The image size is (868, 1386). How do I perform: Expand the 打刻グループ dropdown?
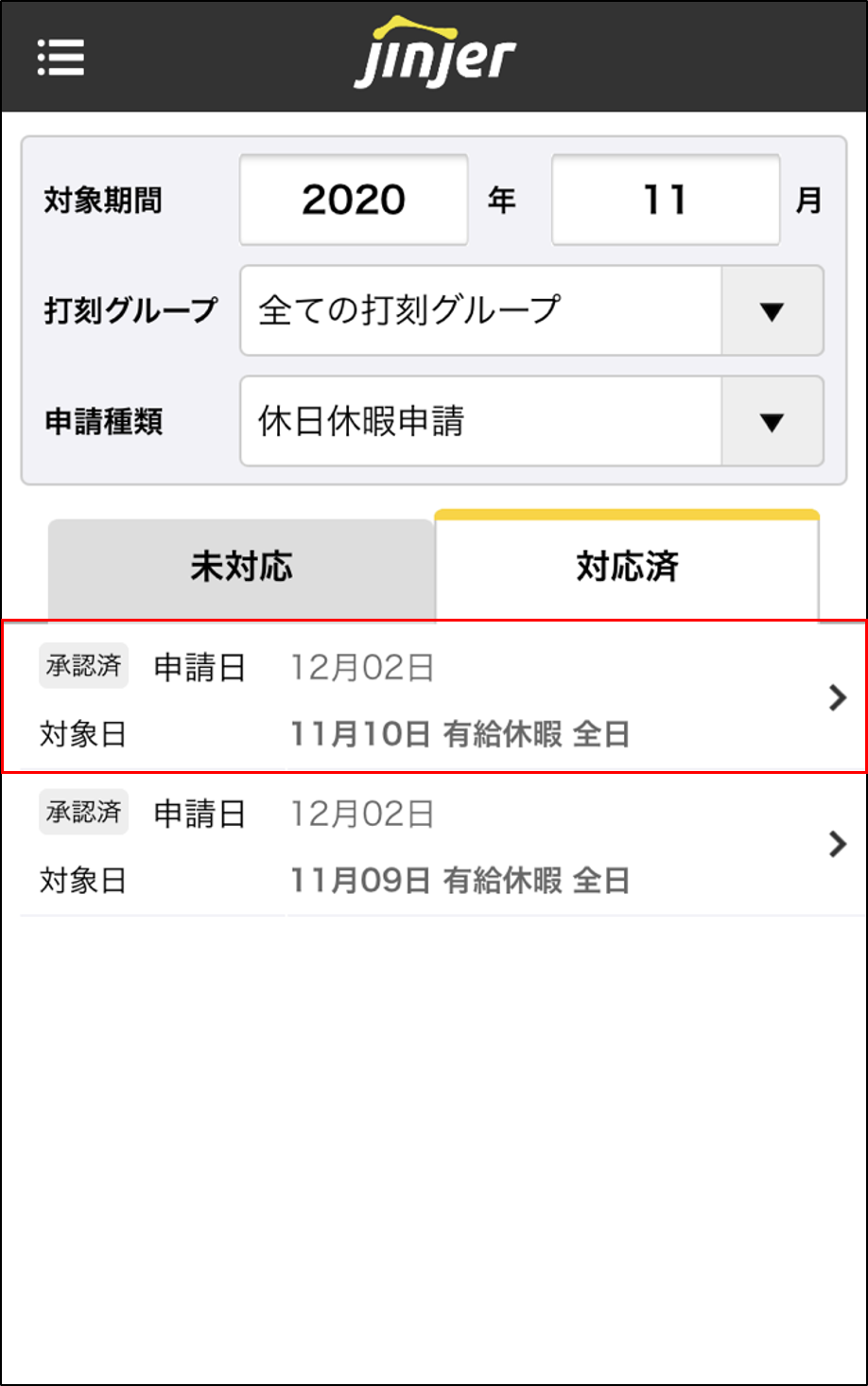(x=772, y=311)
